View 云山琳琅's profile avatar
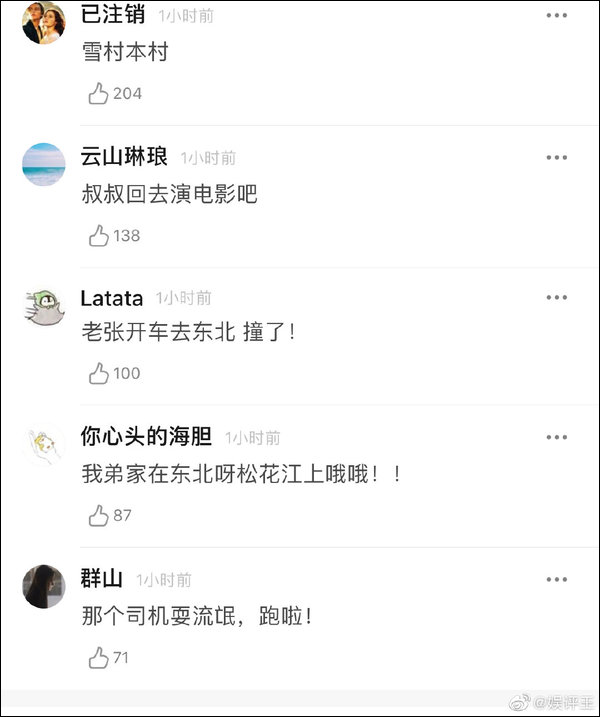 click(43, 164)
